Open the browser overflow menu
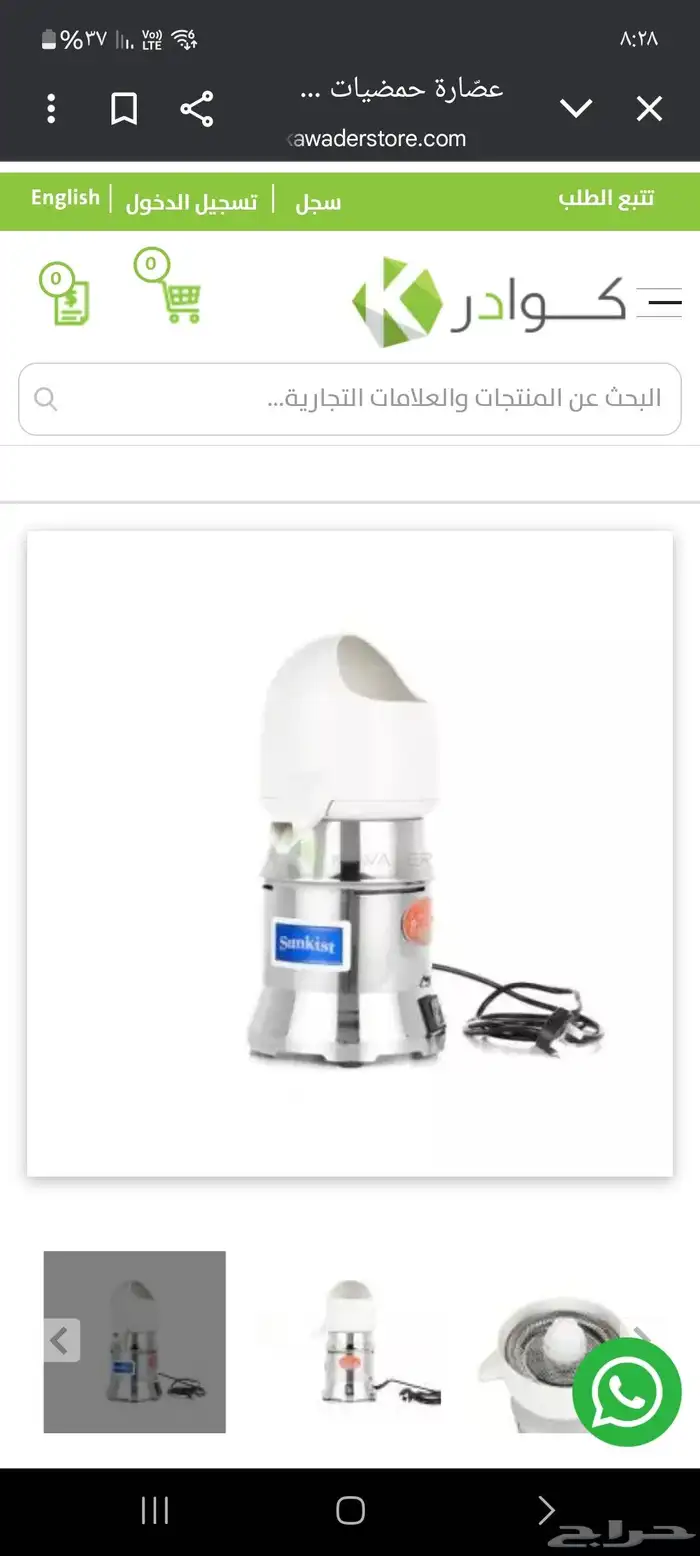 [51, 109]
